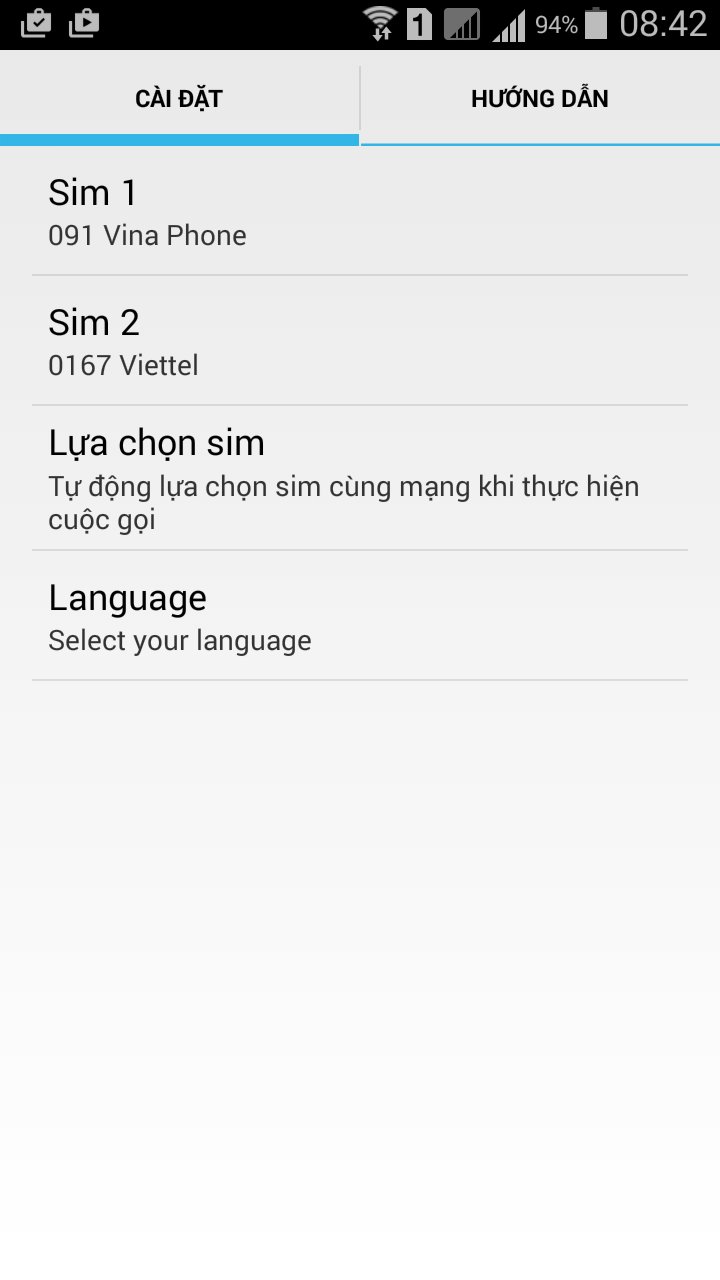
Task: Tap the 091 Vina Phone label
Action: click(147, 236)
